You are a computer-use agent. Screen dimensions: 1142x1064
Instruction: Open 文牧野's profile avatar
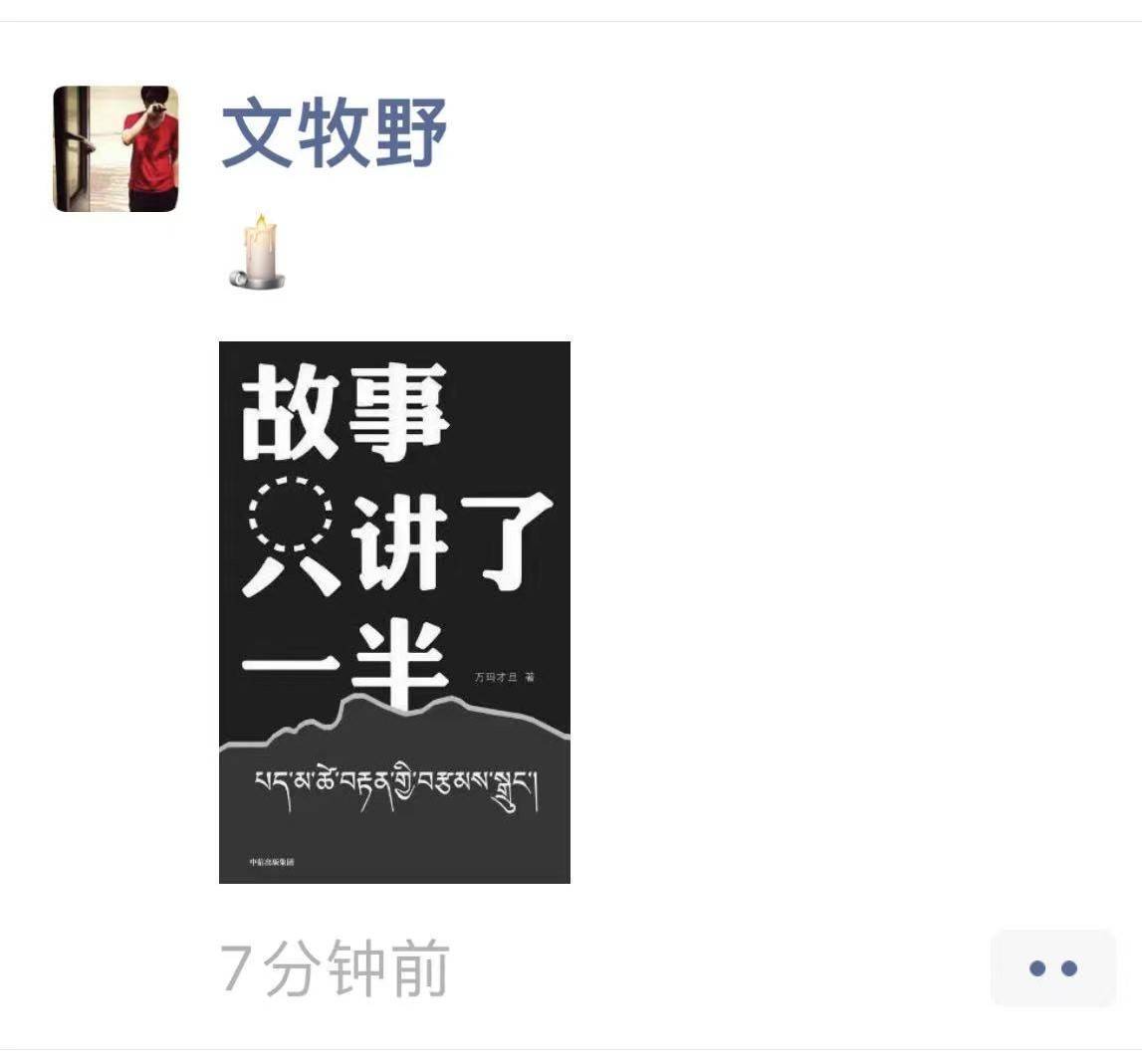pos(115,148)
